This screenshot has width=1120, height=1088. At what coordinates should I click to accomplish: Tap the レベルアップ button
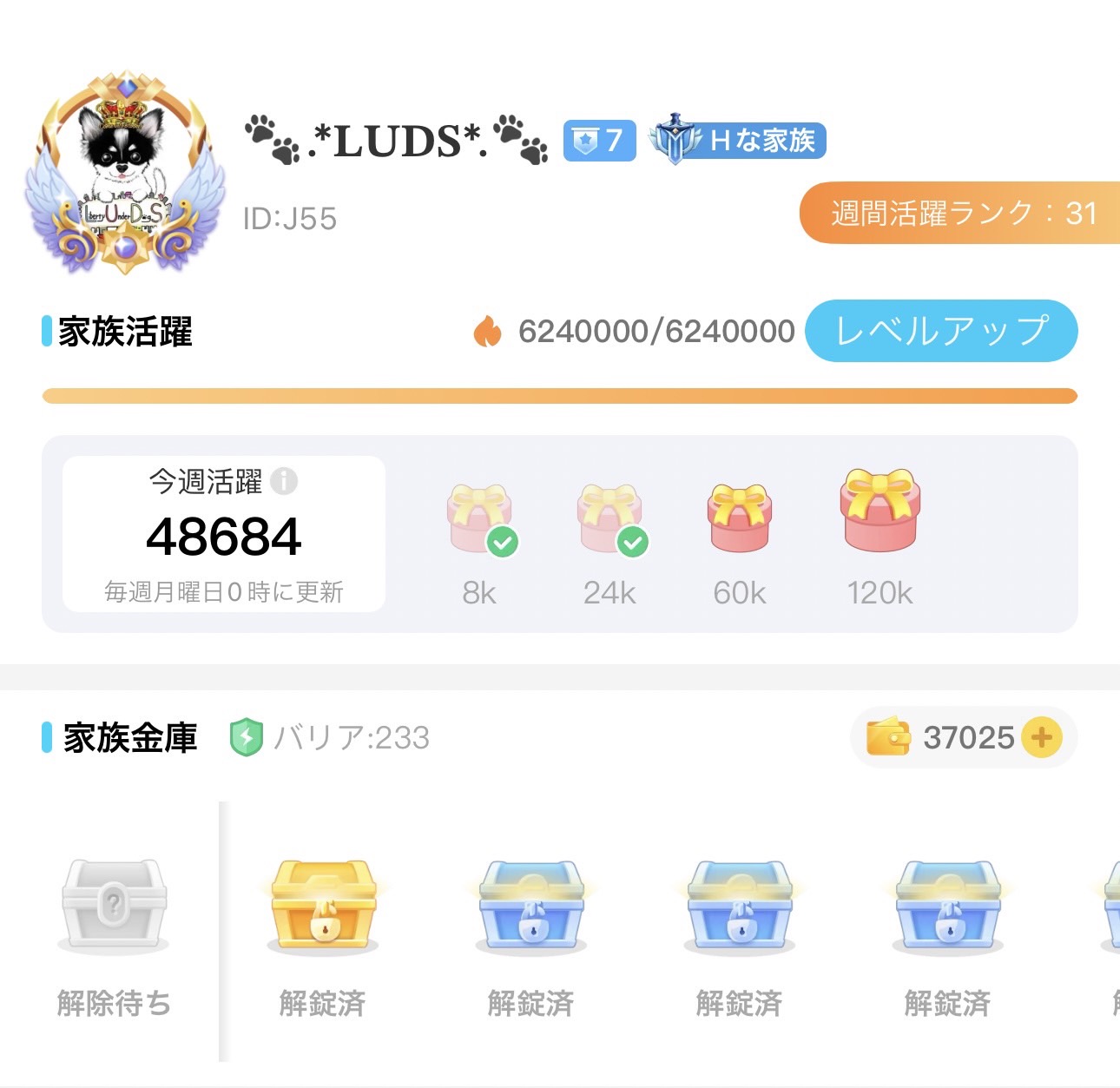tap(941, 331)
